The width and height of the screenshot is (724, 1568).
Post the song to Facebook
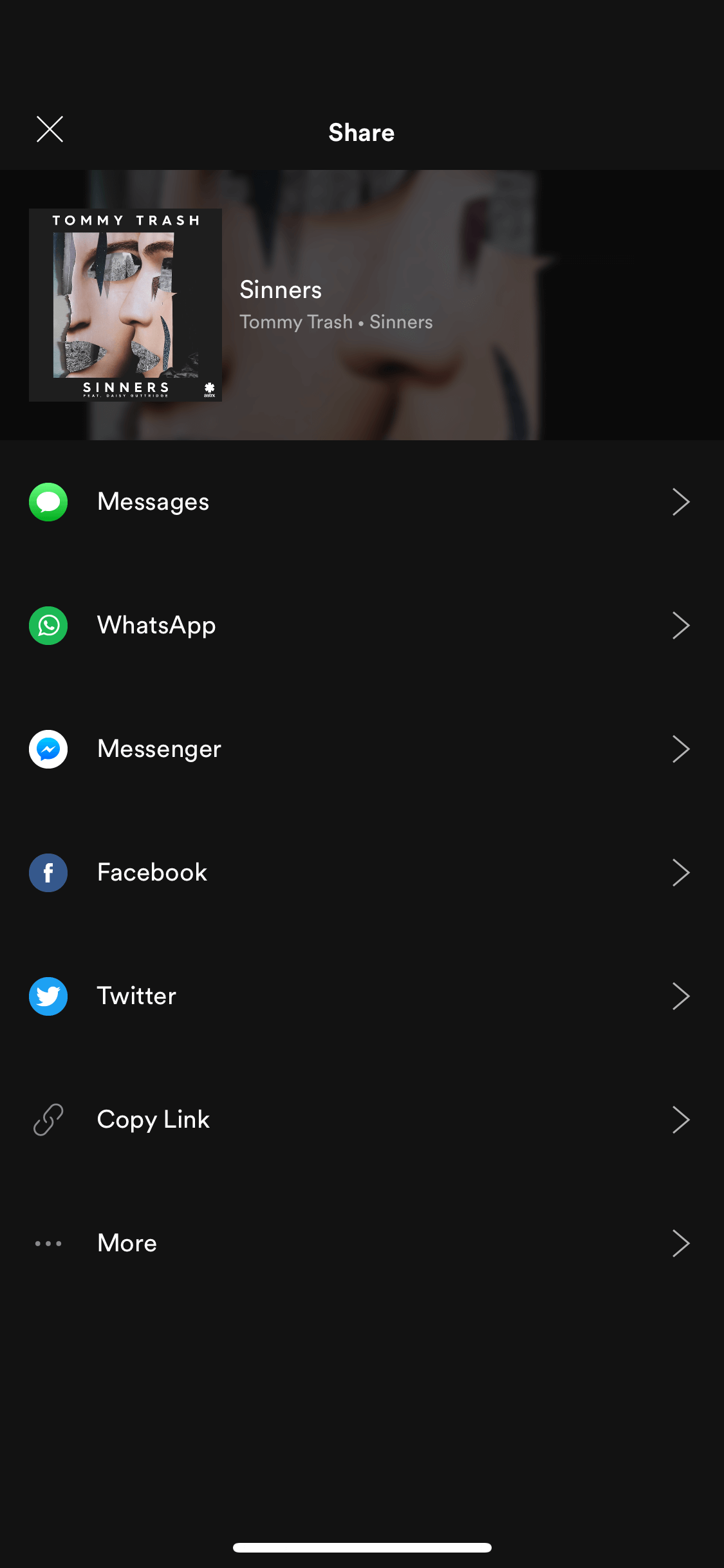362,873
